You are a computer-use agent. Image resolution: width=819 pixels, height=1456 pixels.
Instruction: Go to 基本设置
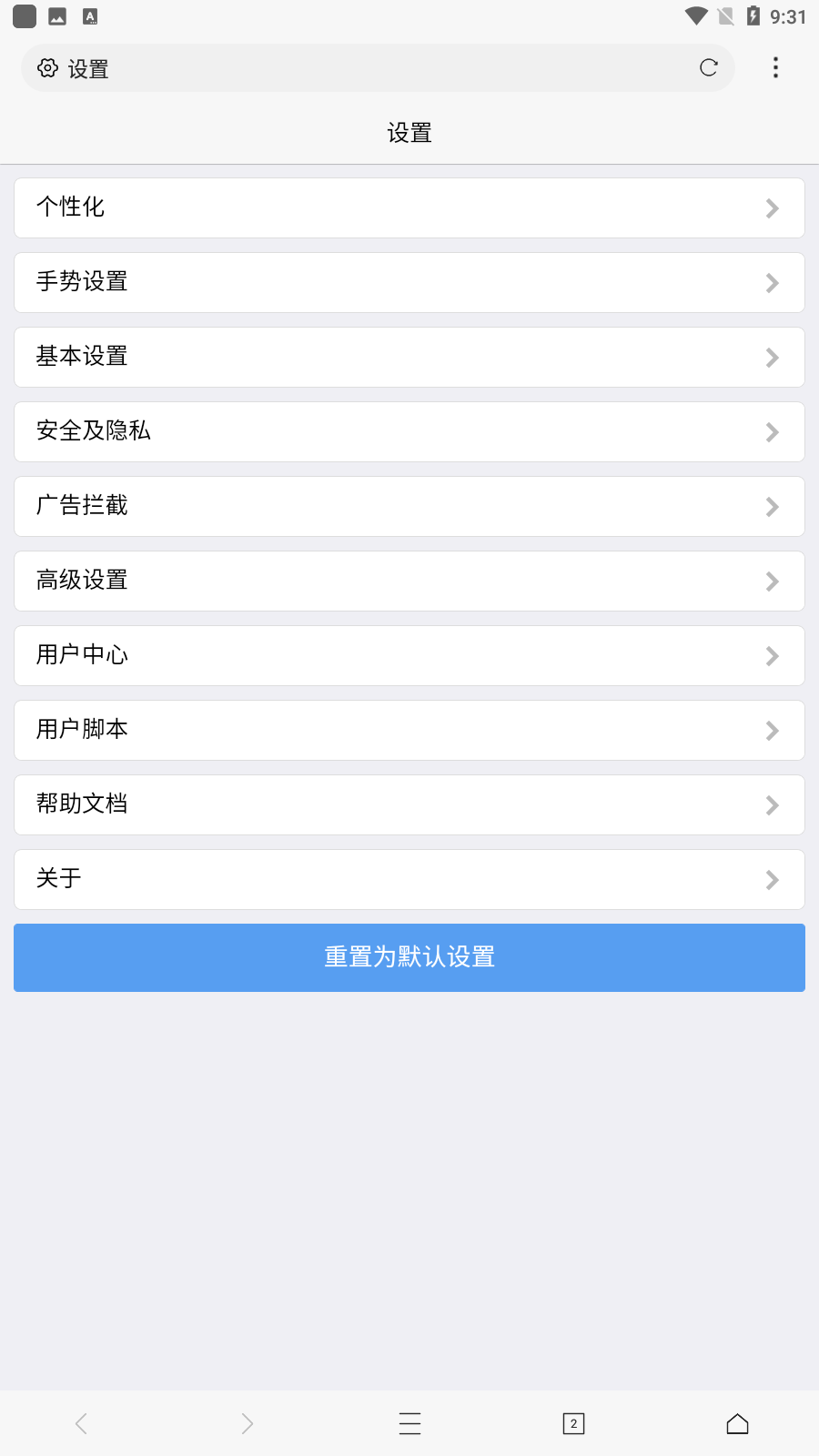click(409, 358)
